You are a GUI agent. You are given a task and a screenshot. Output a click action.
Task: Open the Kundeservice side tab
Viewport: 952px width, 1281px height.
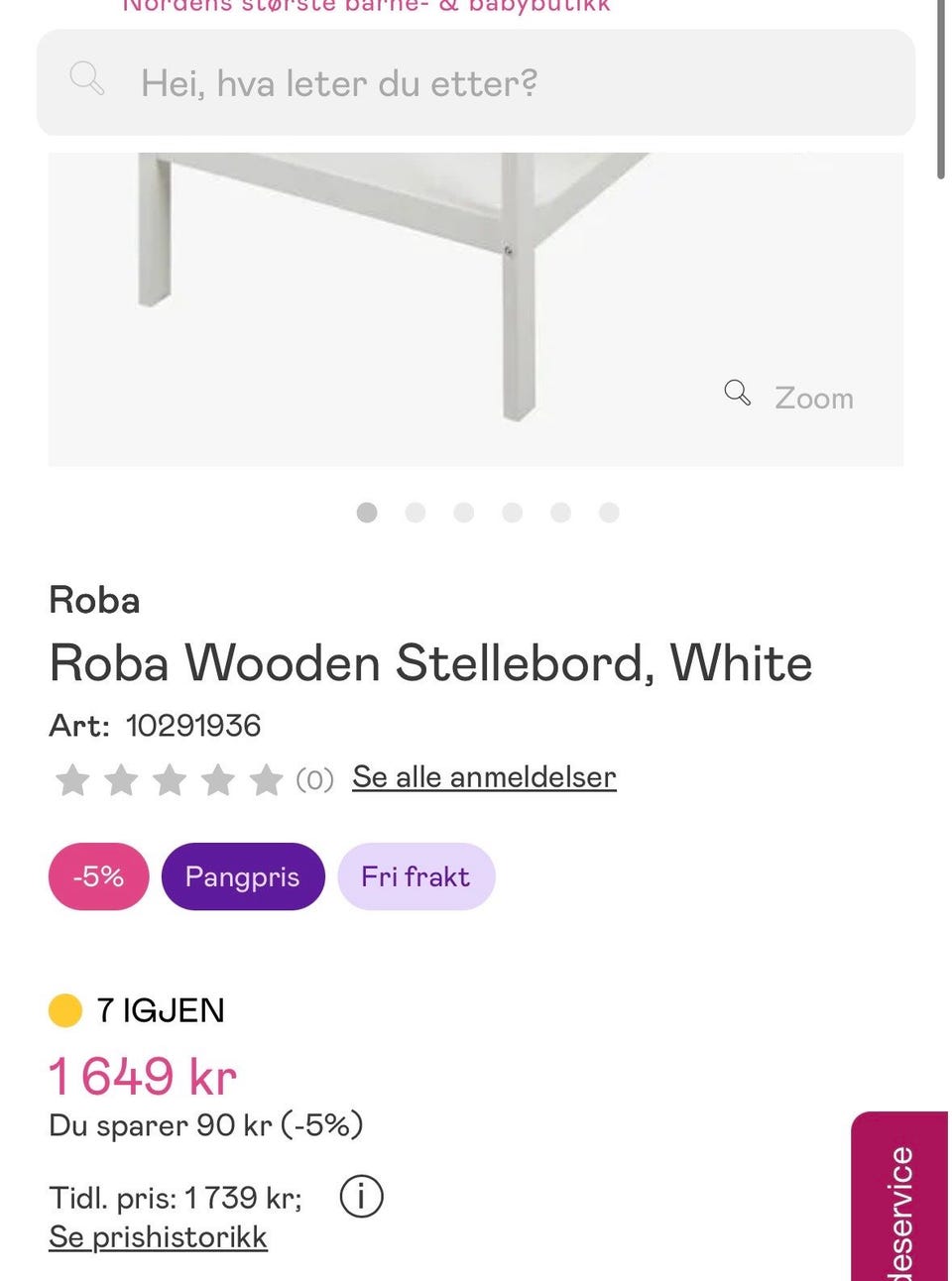[x=898, y=1200]
